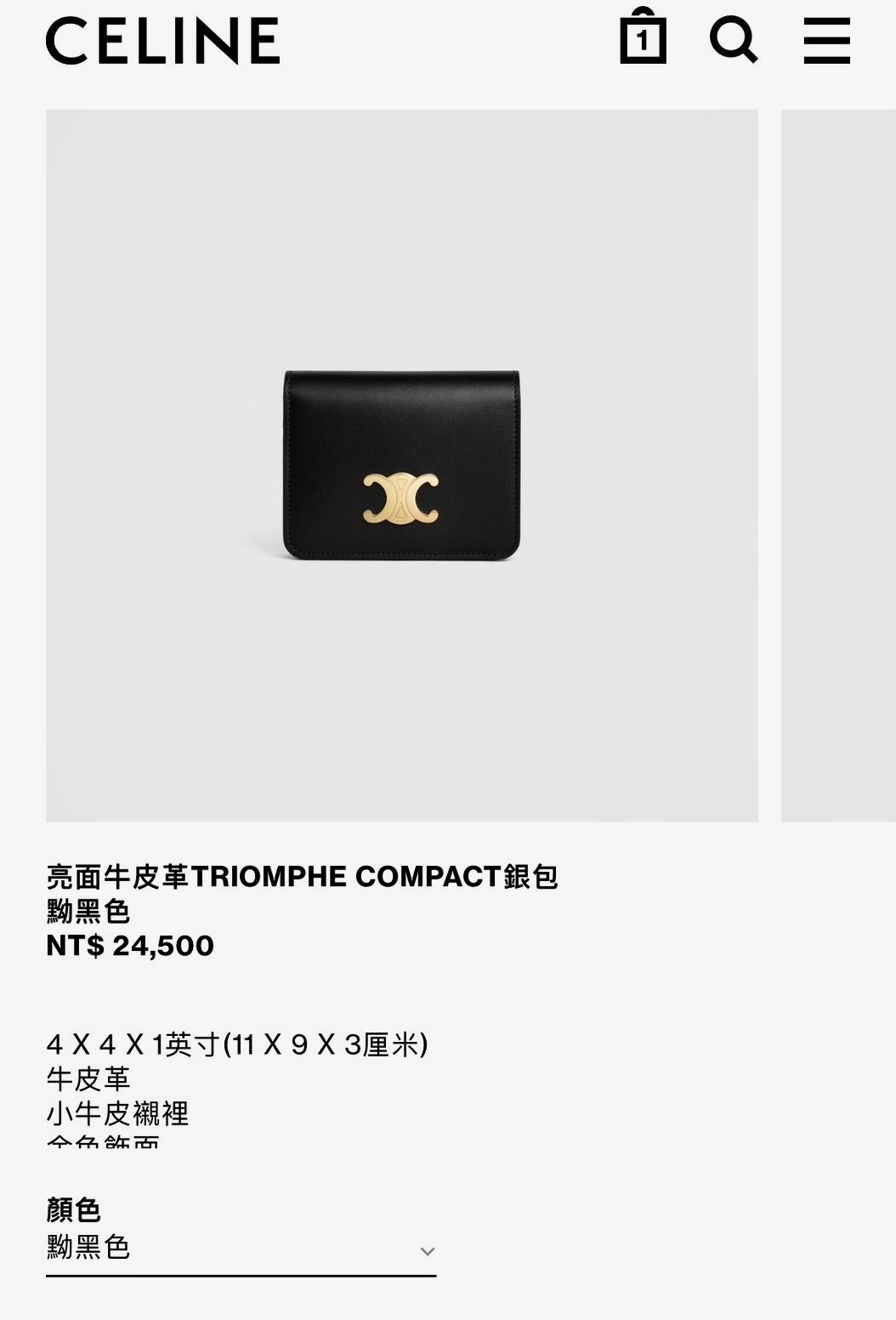Tap the CELINE logo to go home
896x1320 pixels.
pyautogui.click(x=162, y=41)
